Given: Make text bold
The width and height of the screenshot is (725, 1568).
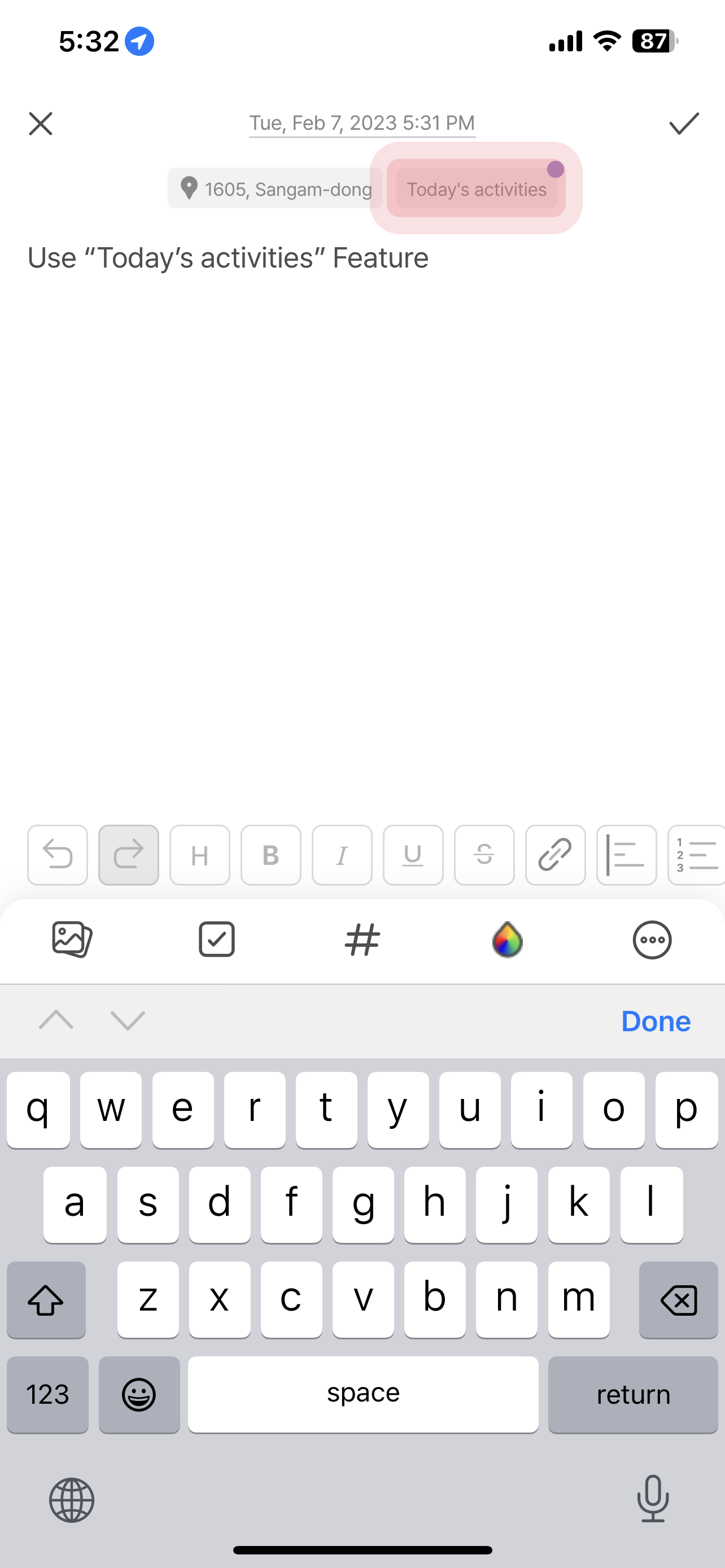Looking at the screenshot, I should click(271, 855).
